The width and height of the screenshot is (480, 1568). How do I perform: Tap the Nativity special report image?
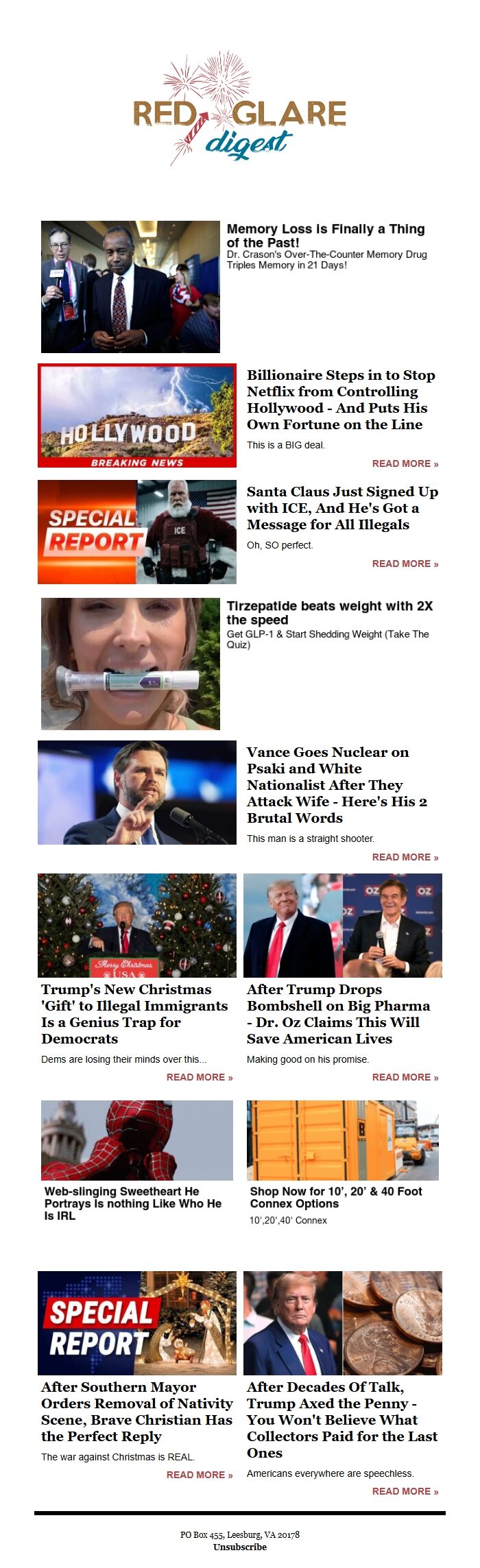pyautogui.click(x=137, y=1323)
